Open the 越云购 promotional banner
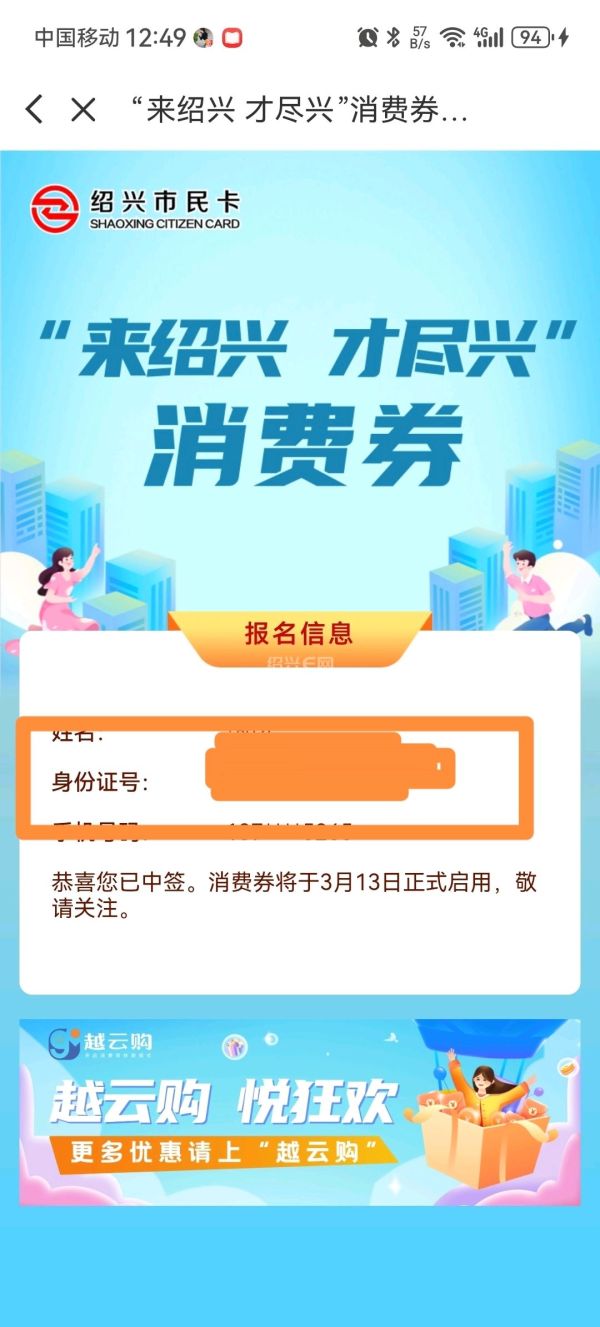The image size is (600, 1327). click(x=299, y=1112)
